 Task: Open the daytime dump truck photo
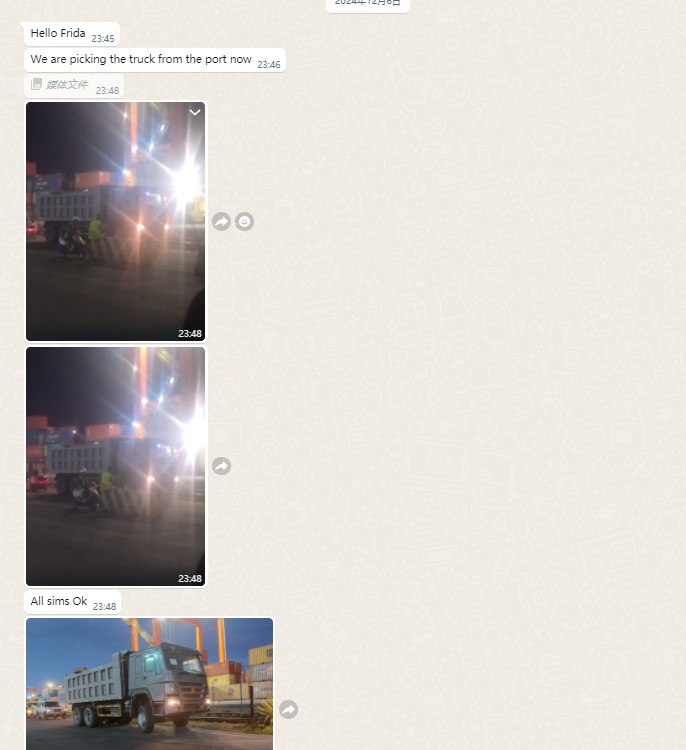(x=149, y=683)
